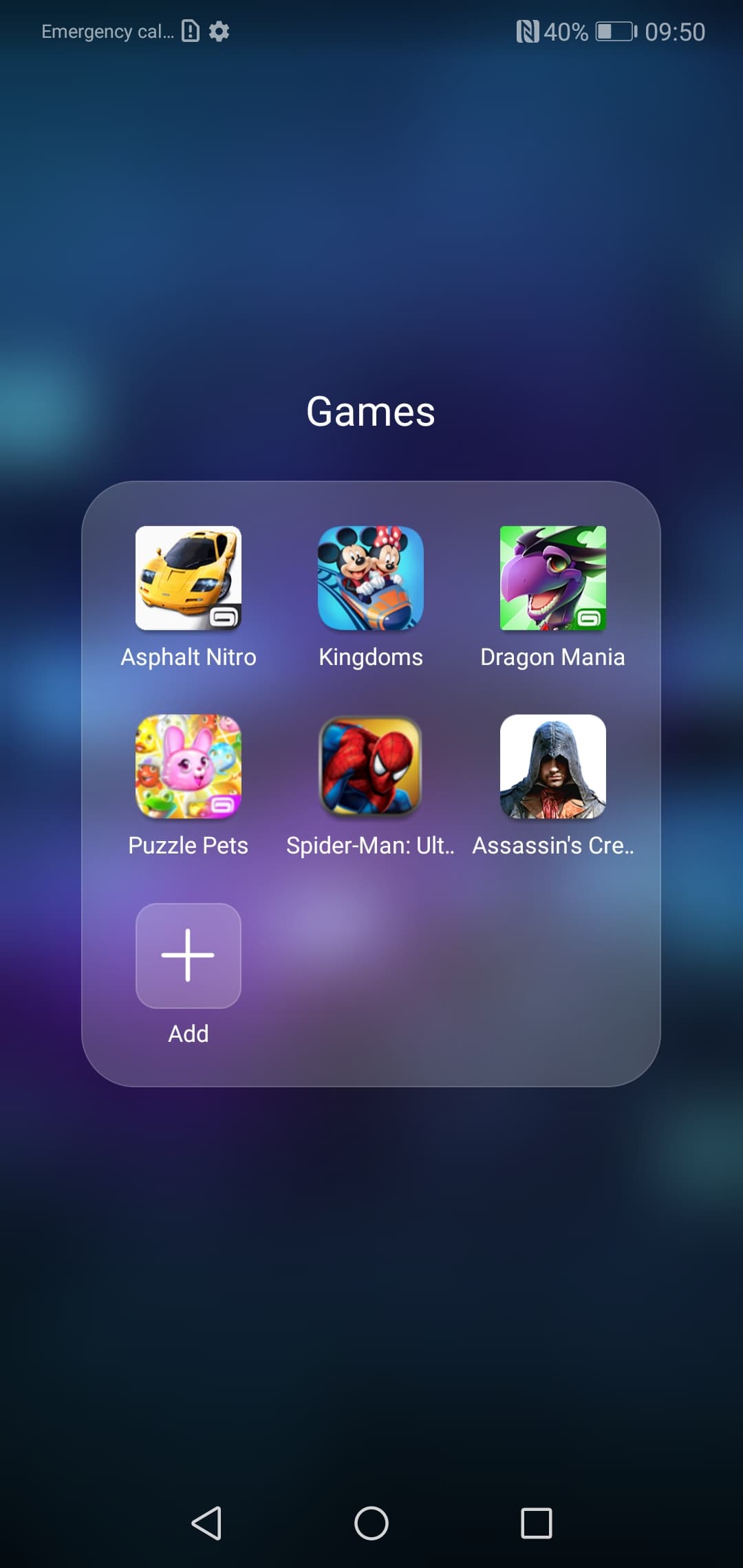743x1568 pixels.
Task: Open the Assassin's Cre.. game
Action: tap(552, 767)
